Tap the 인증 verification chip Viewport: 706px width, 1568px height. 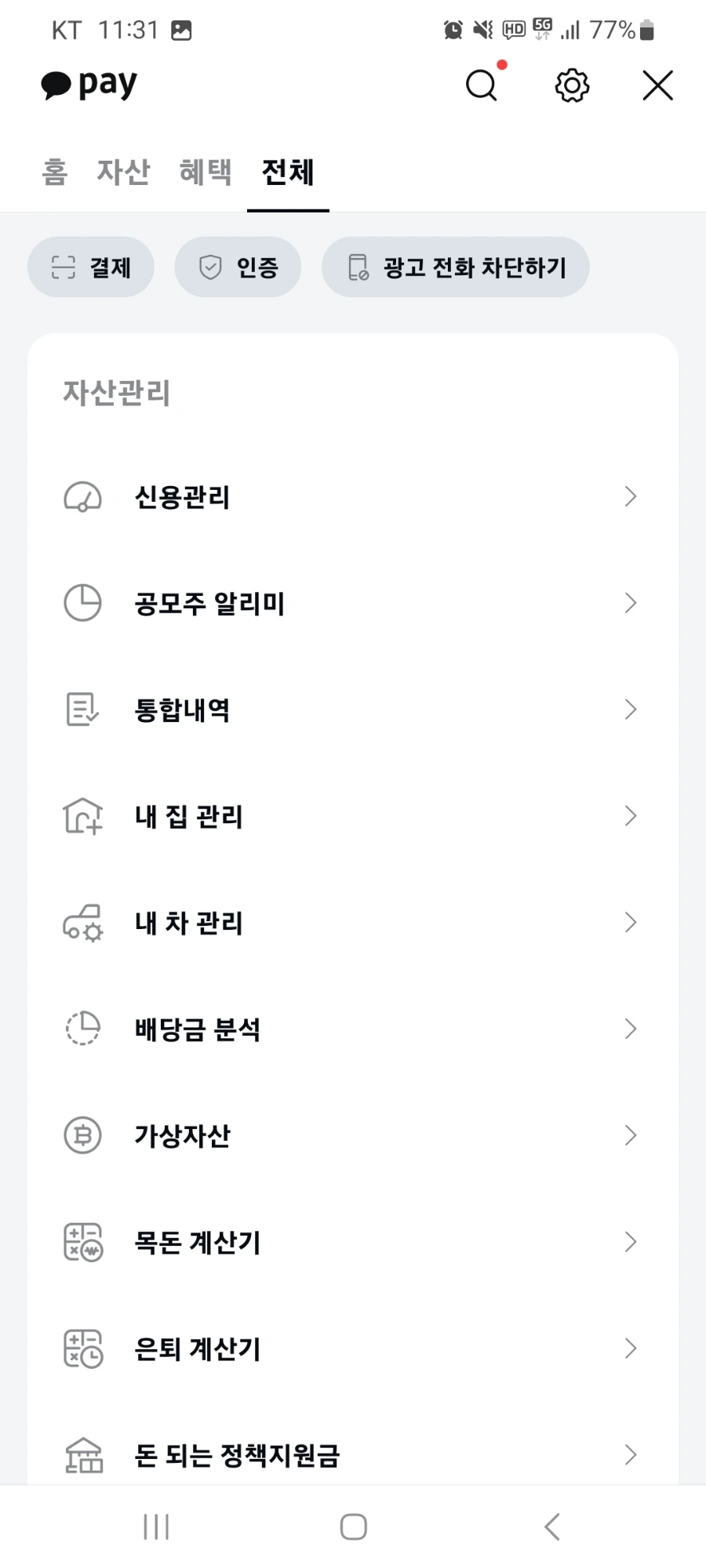tap(238, 267)
